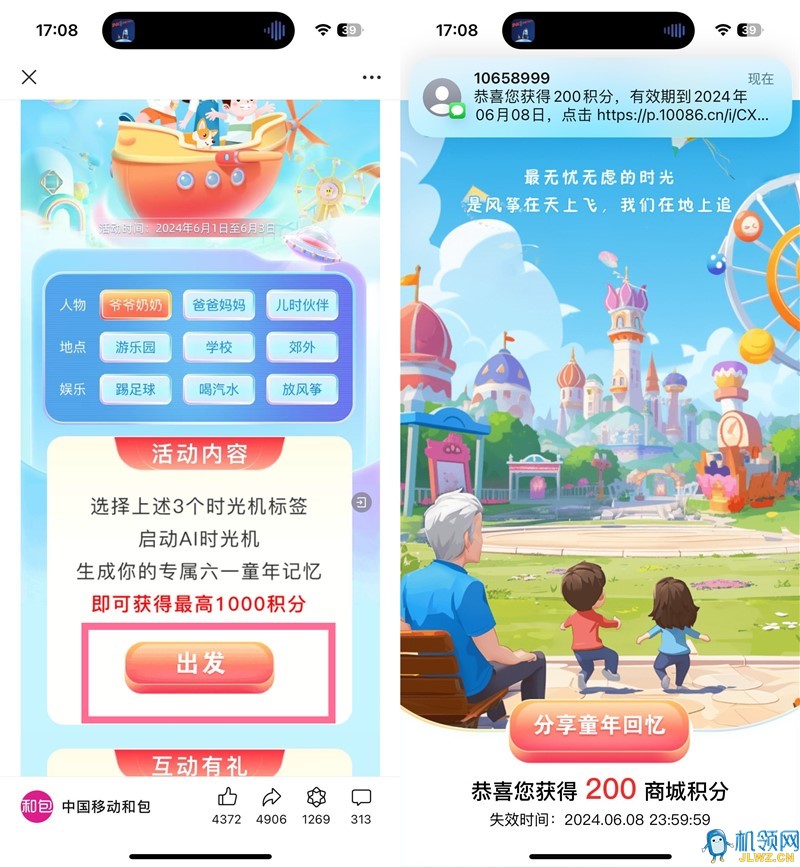This screenshot has height=867, width=800.
Task: Choose the 学校 location tag
Action: pos(218,348)
